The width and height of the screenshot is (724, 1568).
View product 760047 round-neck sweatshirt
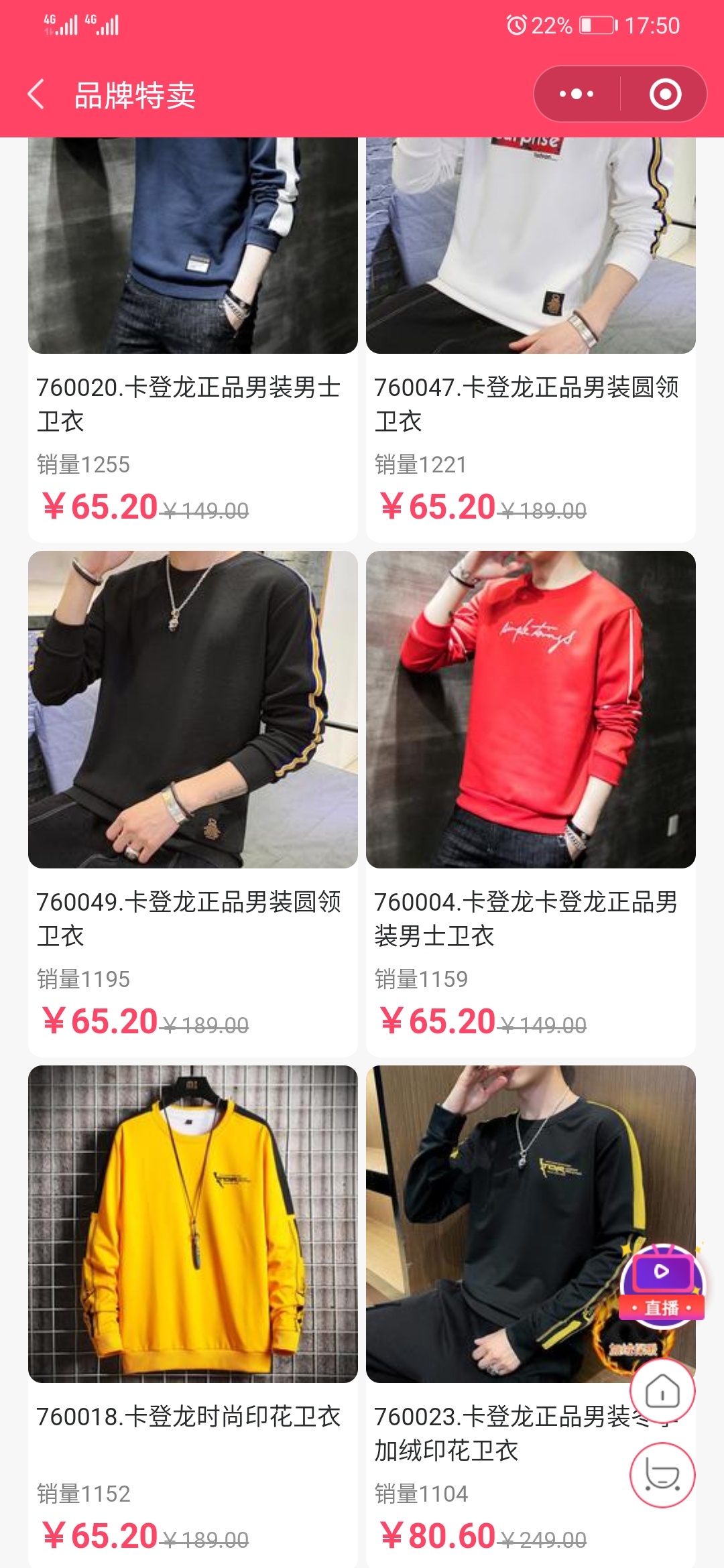click(x=530, y=268)
